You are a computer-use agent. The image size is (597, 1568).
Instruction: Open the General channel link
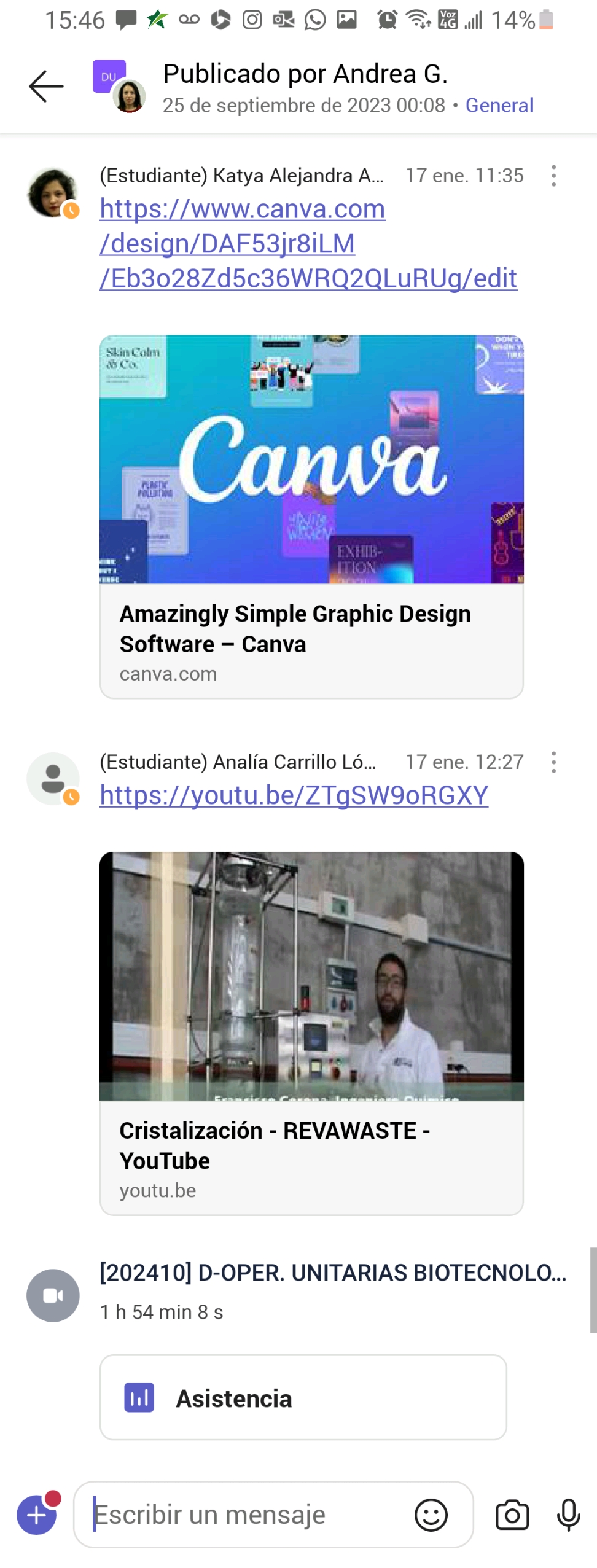click(x=499, y=106)
